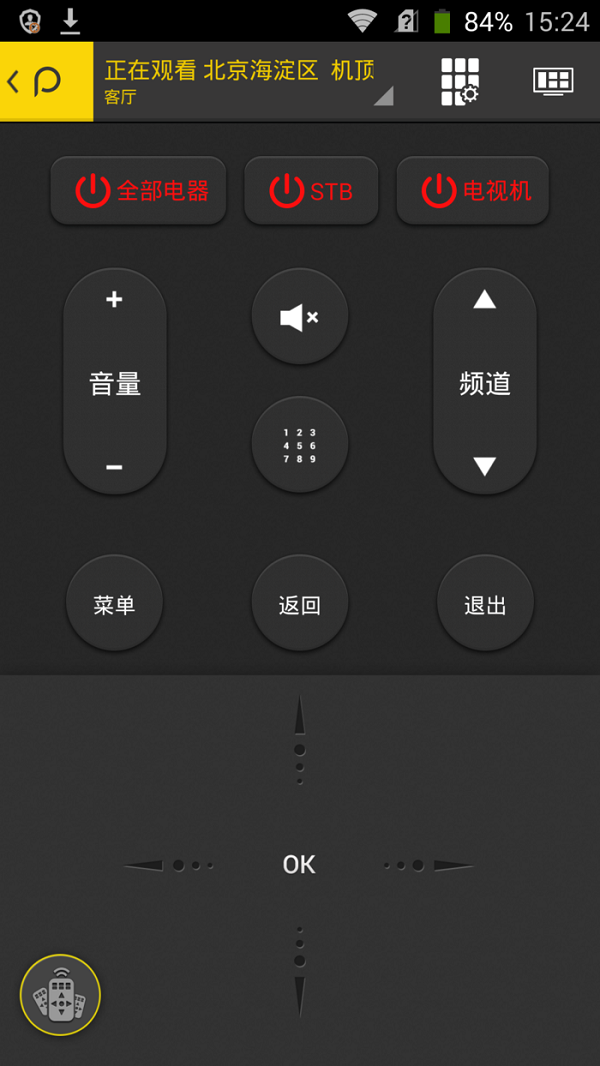Go back via the yellow Peel logo button
Image resolution: width=600 pixels, height=1066 pixels.
click(x=46, y=82)
